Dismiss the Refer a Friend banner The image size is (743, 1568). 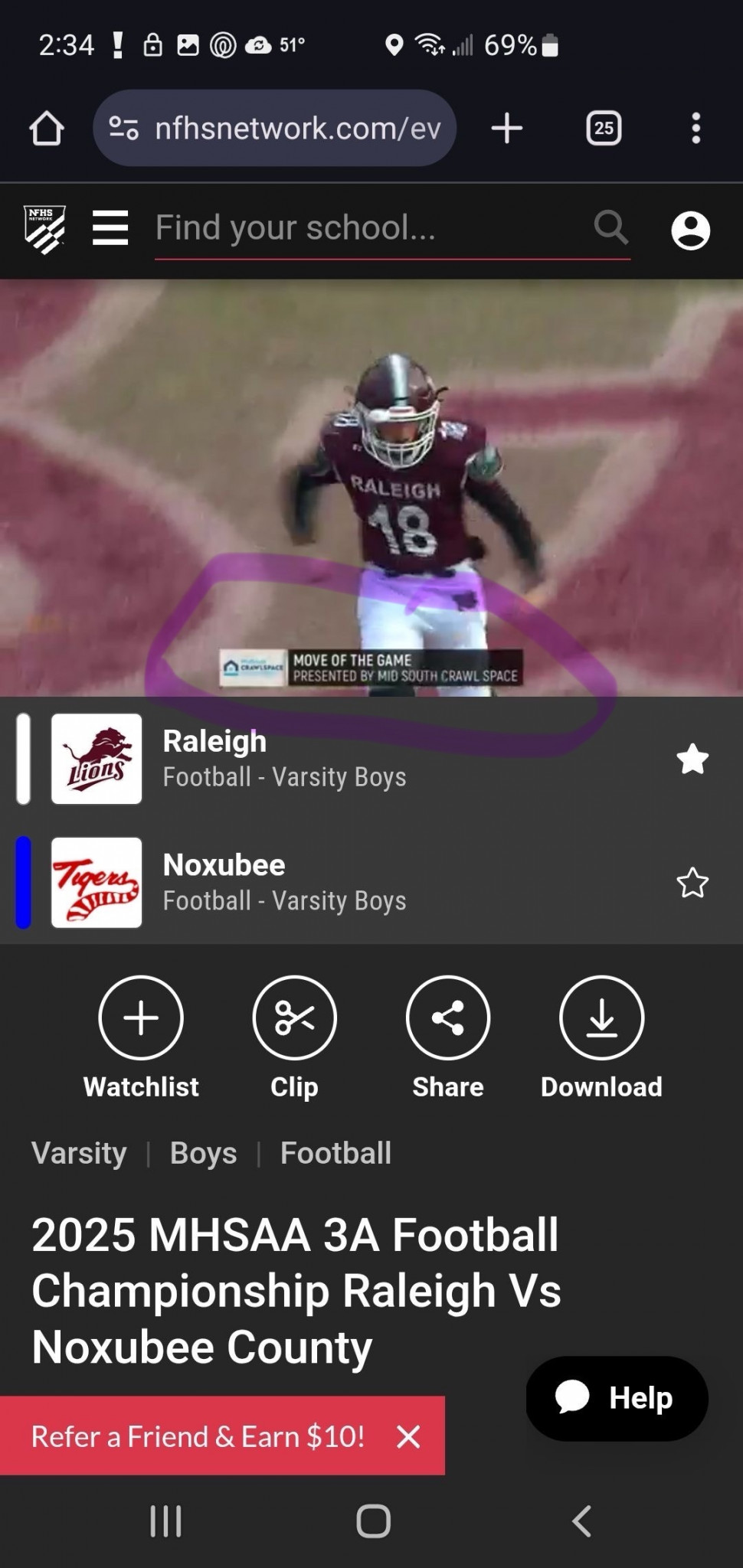[409, 1436]
